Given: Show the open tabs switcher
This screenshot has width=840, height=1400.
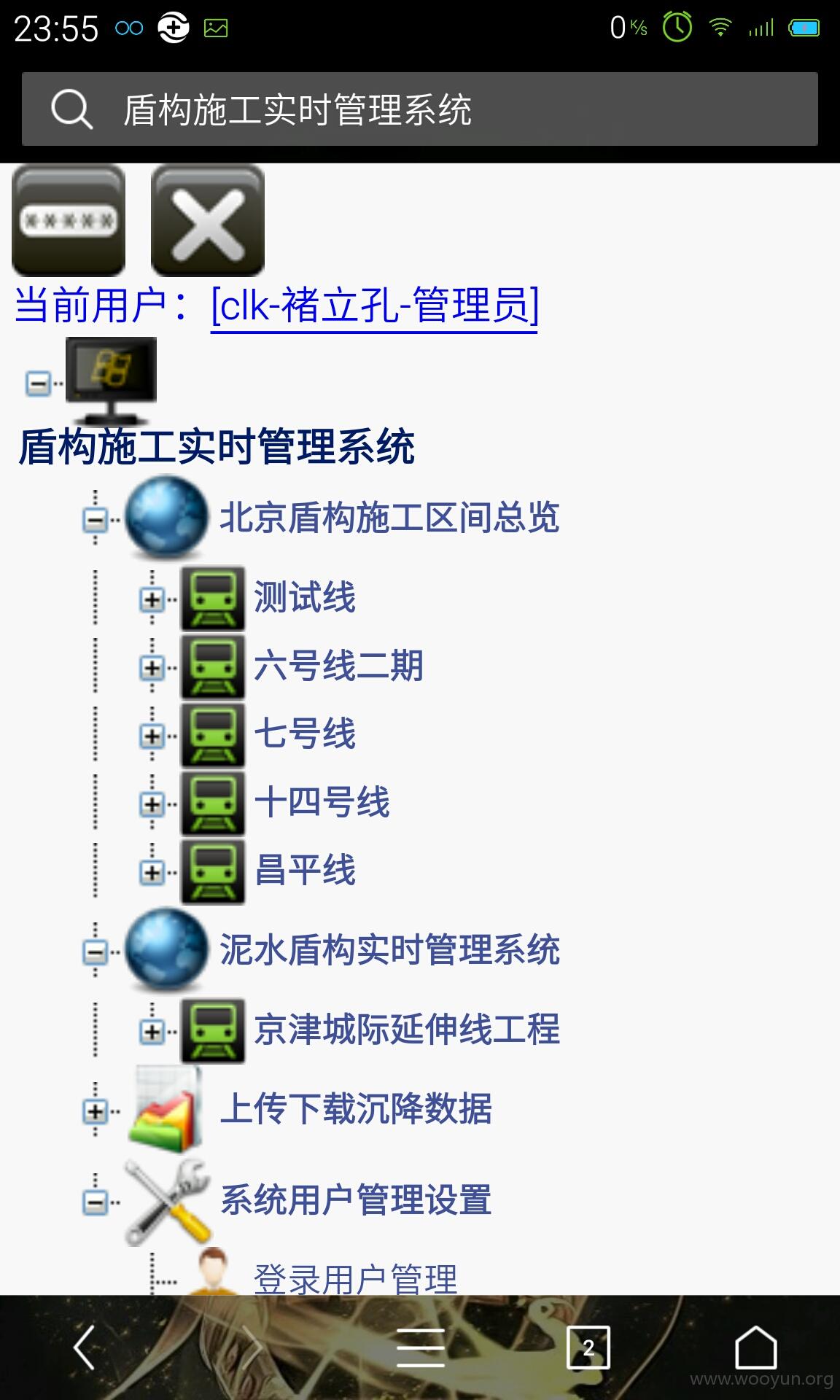Looking at the screenshot, I should click(588, 1347).
